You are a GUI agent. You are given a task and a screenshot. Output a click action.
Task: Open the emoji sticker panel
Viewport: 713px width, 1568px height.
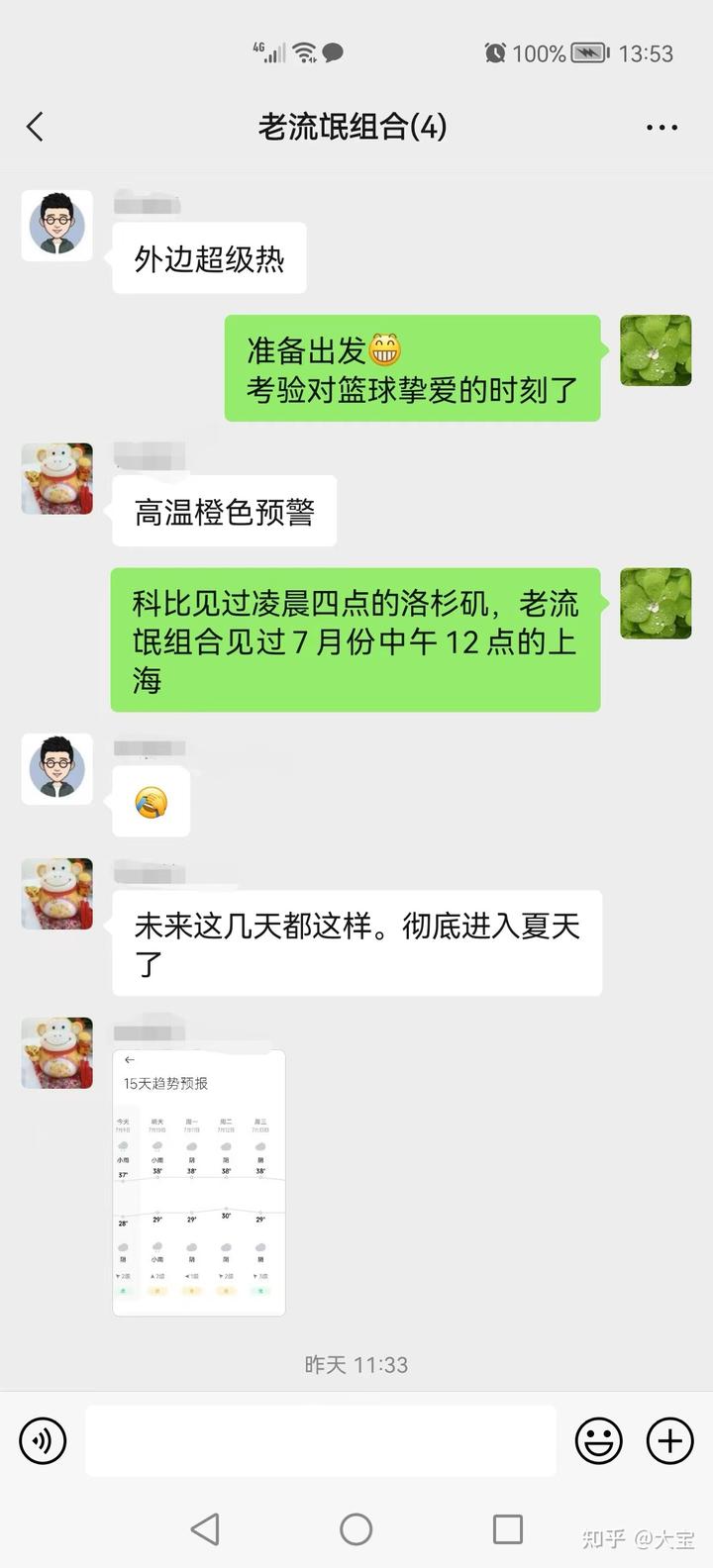(x=599, y=1440)
